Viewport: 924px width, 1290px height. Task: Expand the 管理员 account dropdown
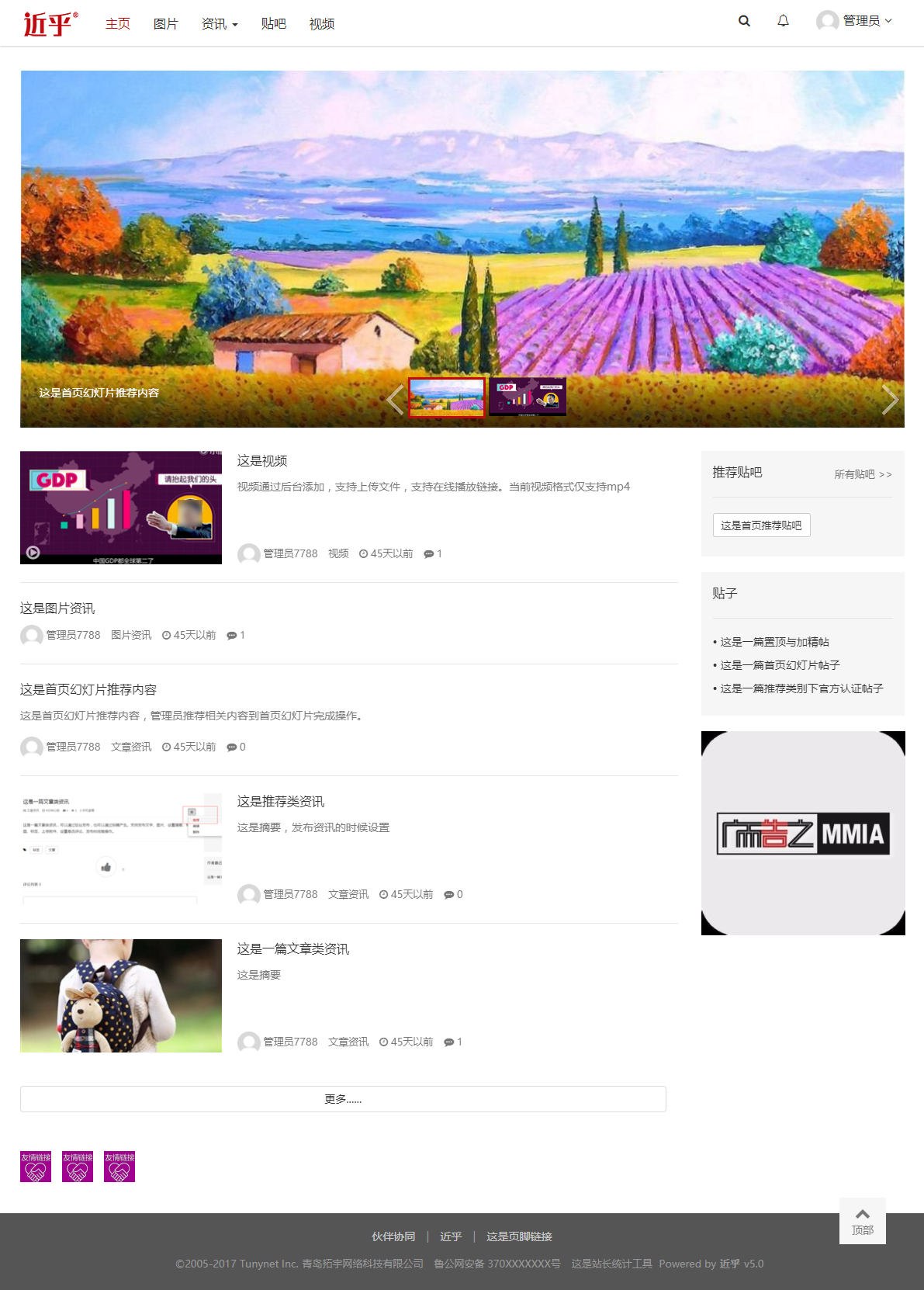click(855, 21)
